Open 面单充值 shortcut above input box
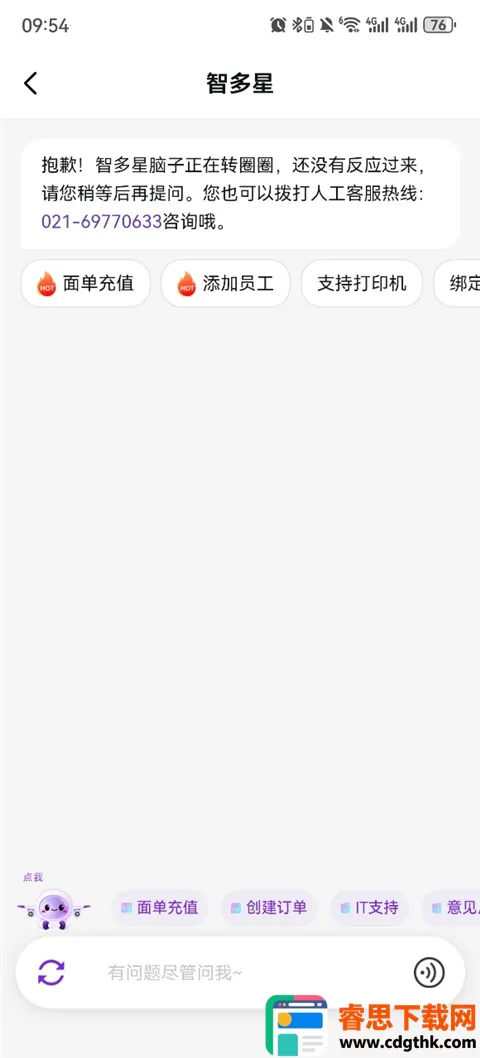Viewport: 480px width, 1058px height. point(160,908)
